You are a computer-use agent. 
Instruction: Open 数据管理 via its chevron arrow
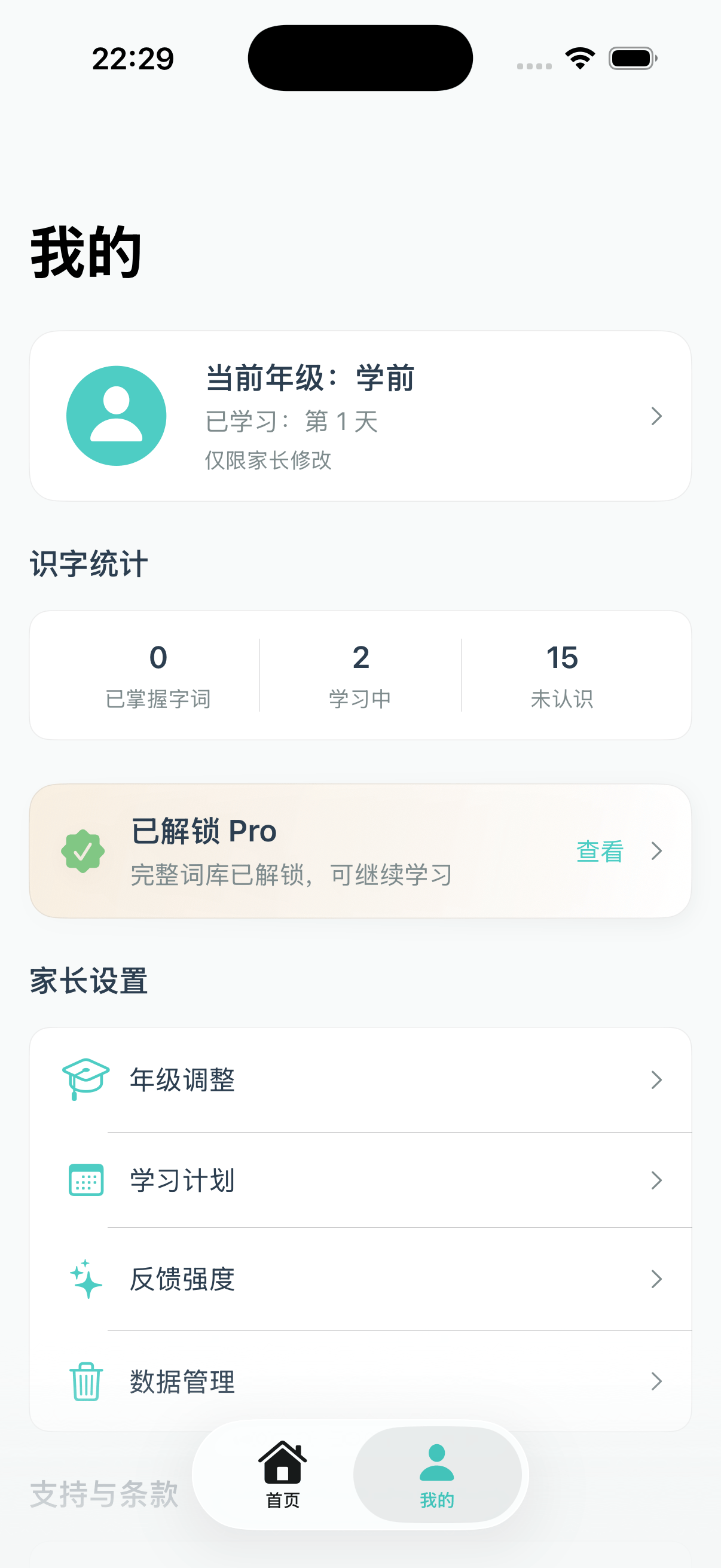[656, 1380]
